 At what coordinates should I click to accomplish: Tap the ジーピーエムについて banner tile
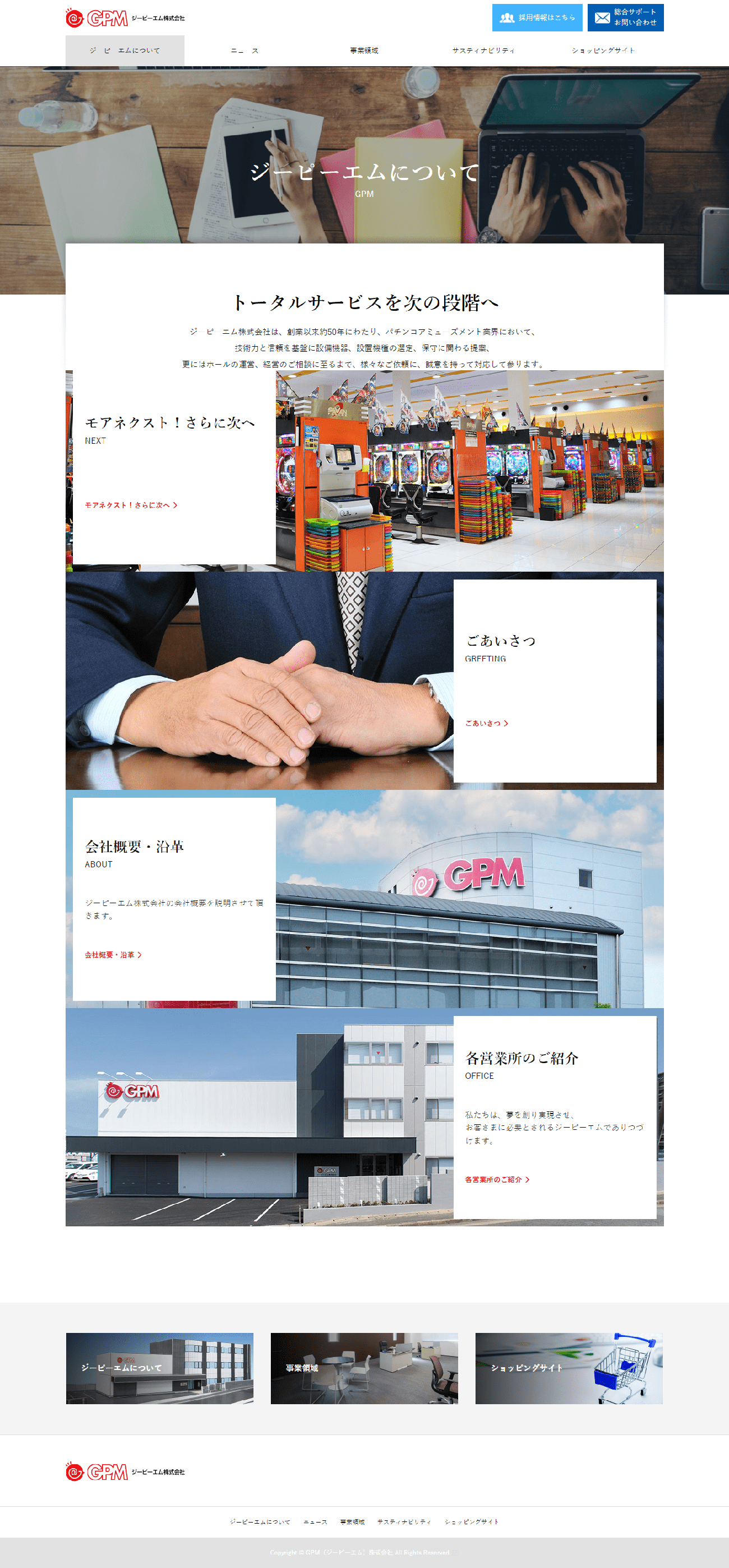pyautogui.click(x=159, y=1368)
